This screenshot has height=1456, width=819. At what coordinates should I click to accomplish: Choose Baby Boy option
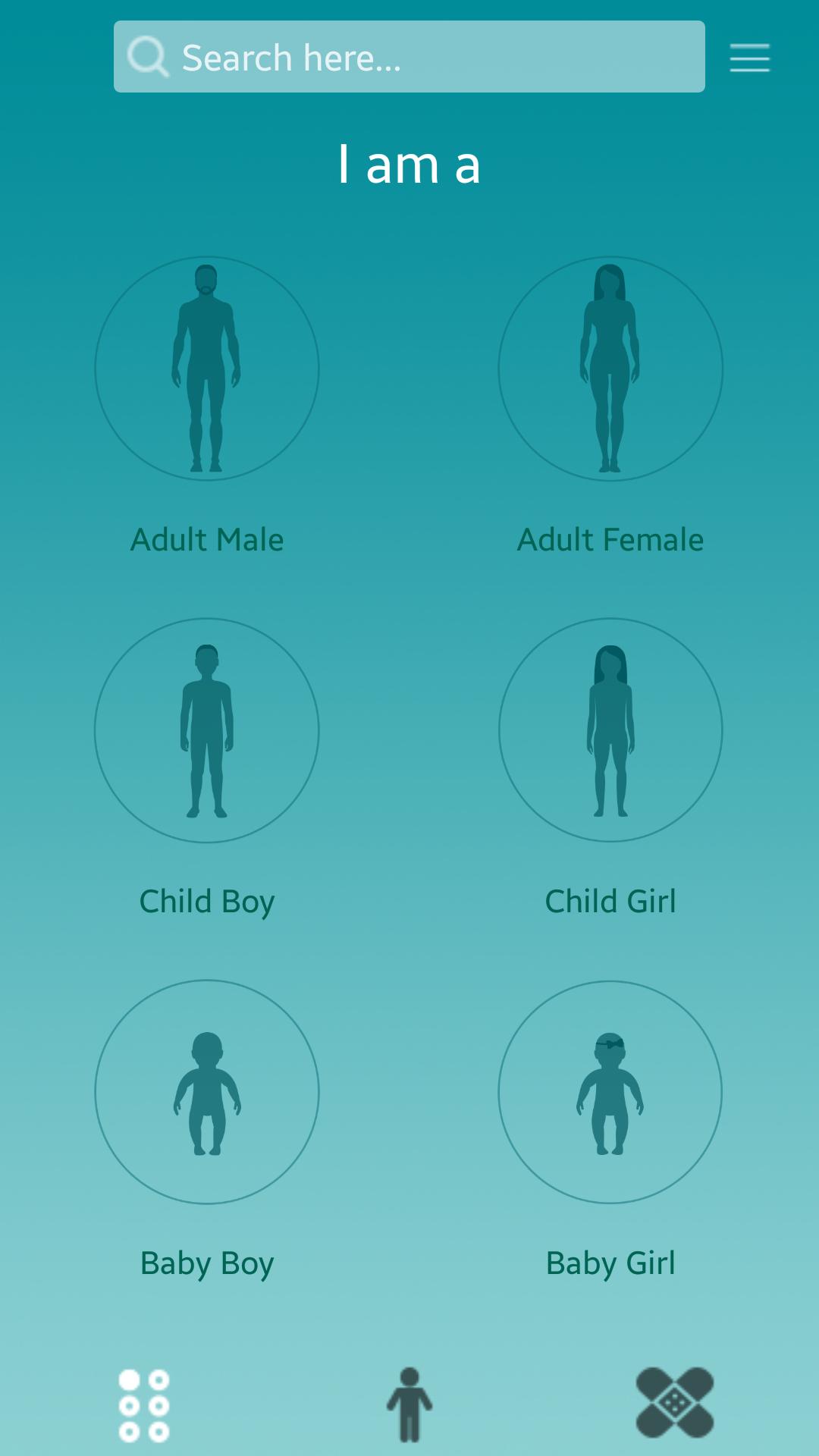tap(207, 1092)
